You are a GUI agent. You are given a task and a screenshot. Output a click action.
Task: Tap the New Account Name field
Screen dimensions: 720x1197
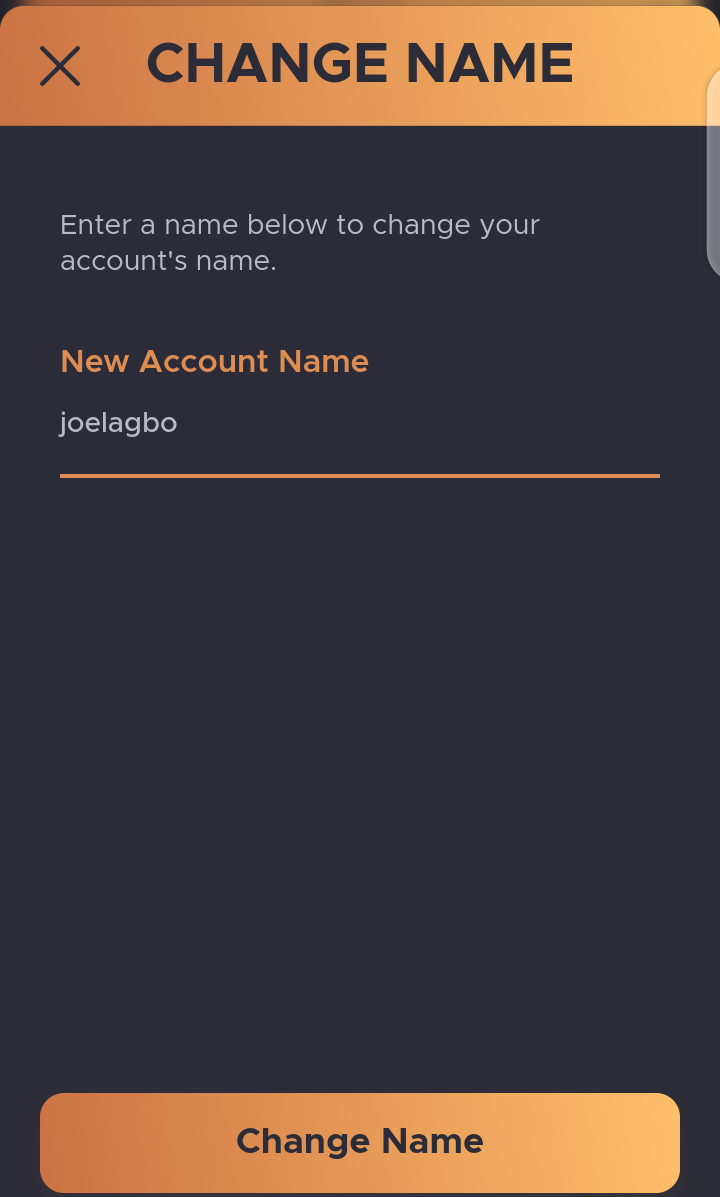tap(359, 424)
